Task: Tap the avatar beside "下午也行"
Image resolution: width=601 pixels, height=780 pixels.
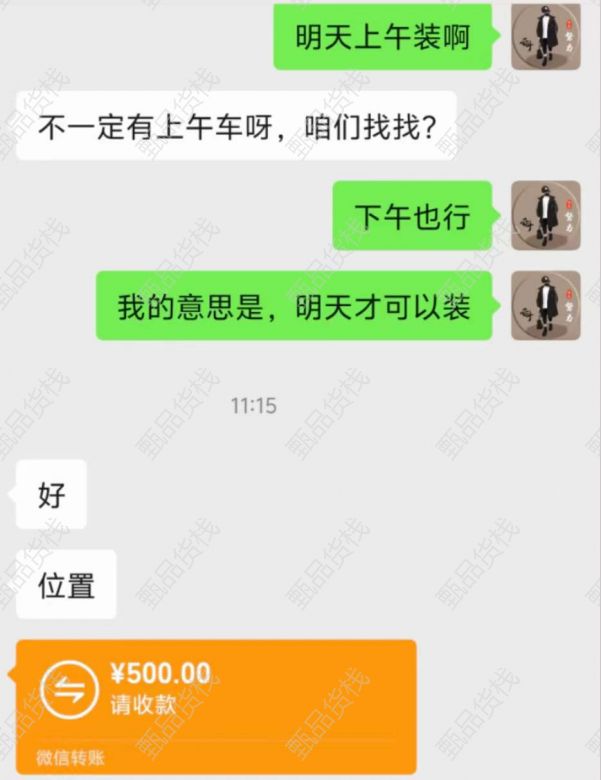Action: 545,215
